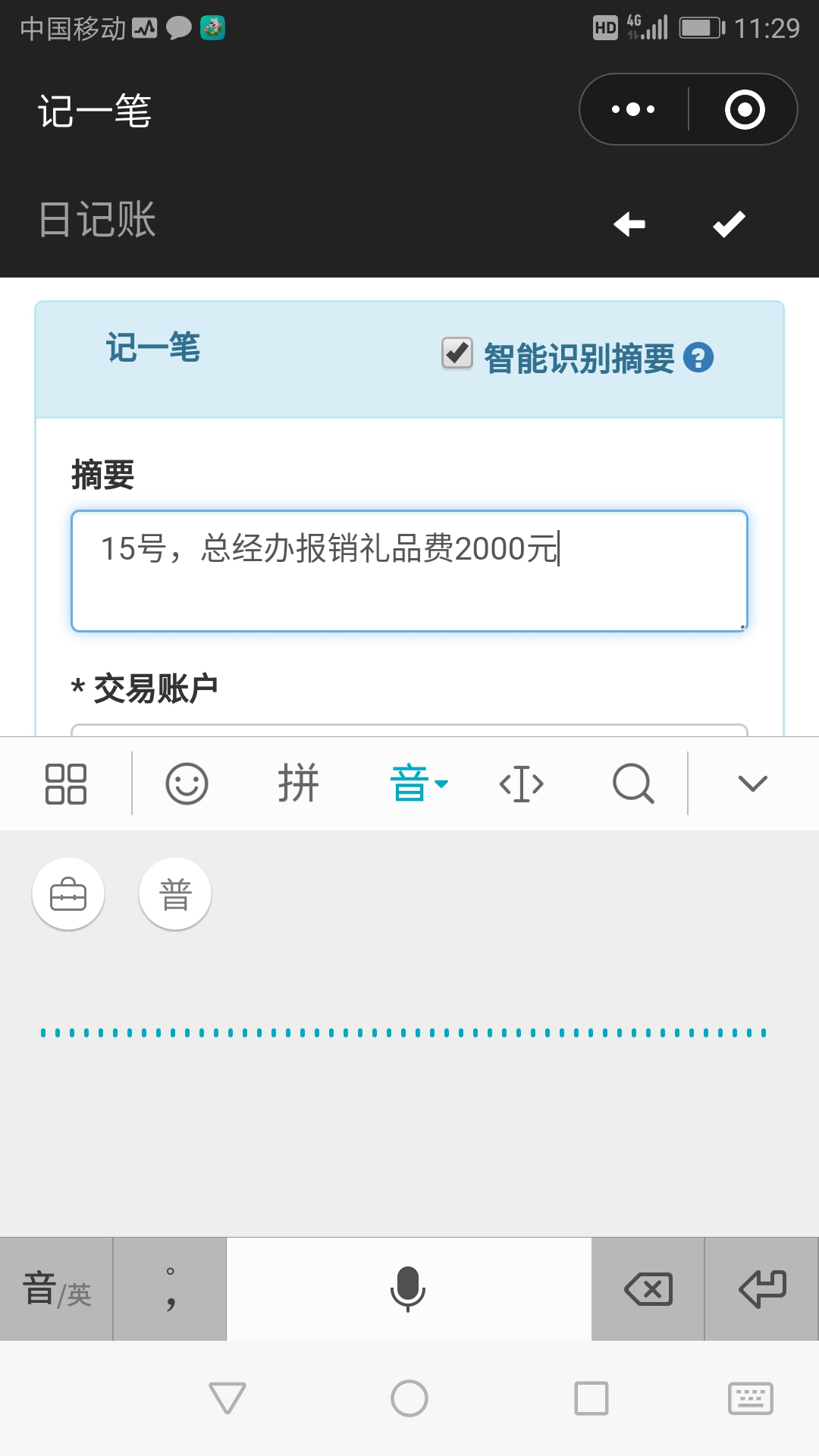This screenshot has width=819, height=1456.
Task: Tap the microphone to start dictation
Action: 409,1289
